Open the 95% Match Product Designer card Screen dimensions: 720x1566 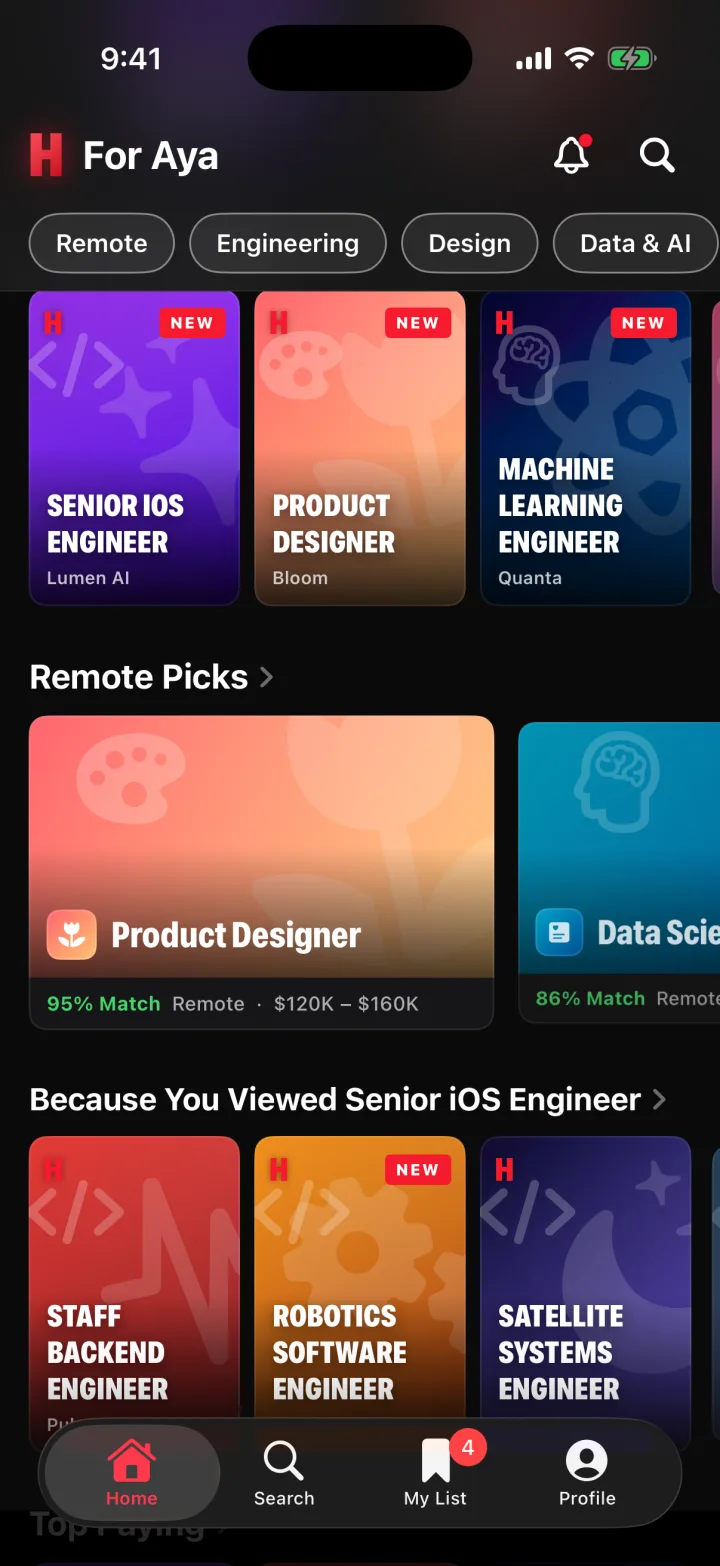(x=262, y=872)
